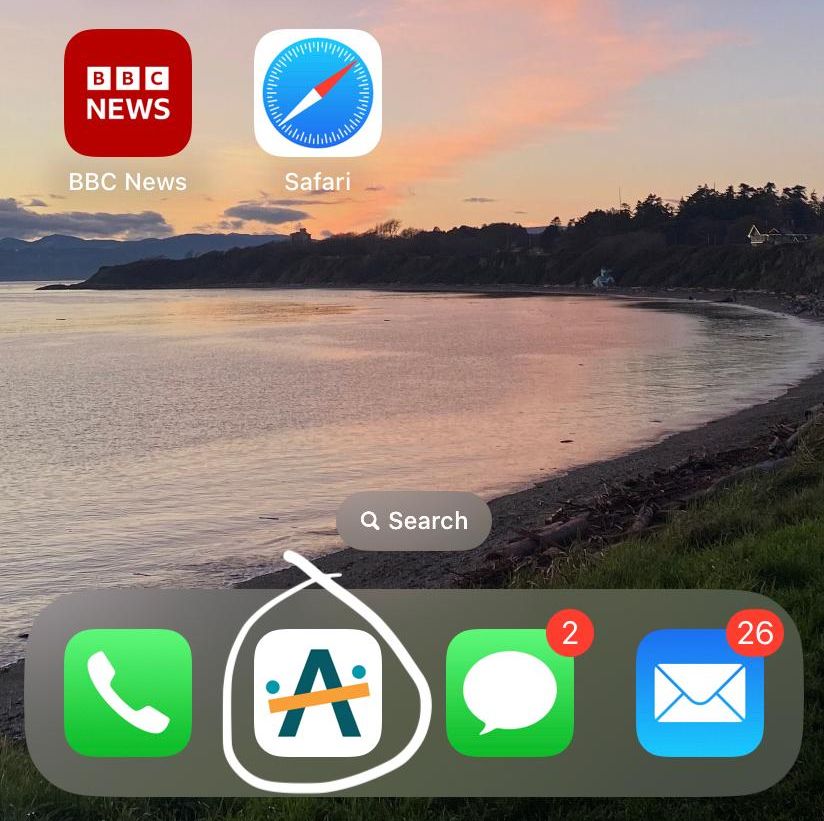Tap the Search pill above the dock

tap(414, 521)
